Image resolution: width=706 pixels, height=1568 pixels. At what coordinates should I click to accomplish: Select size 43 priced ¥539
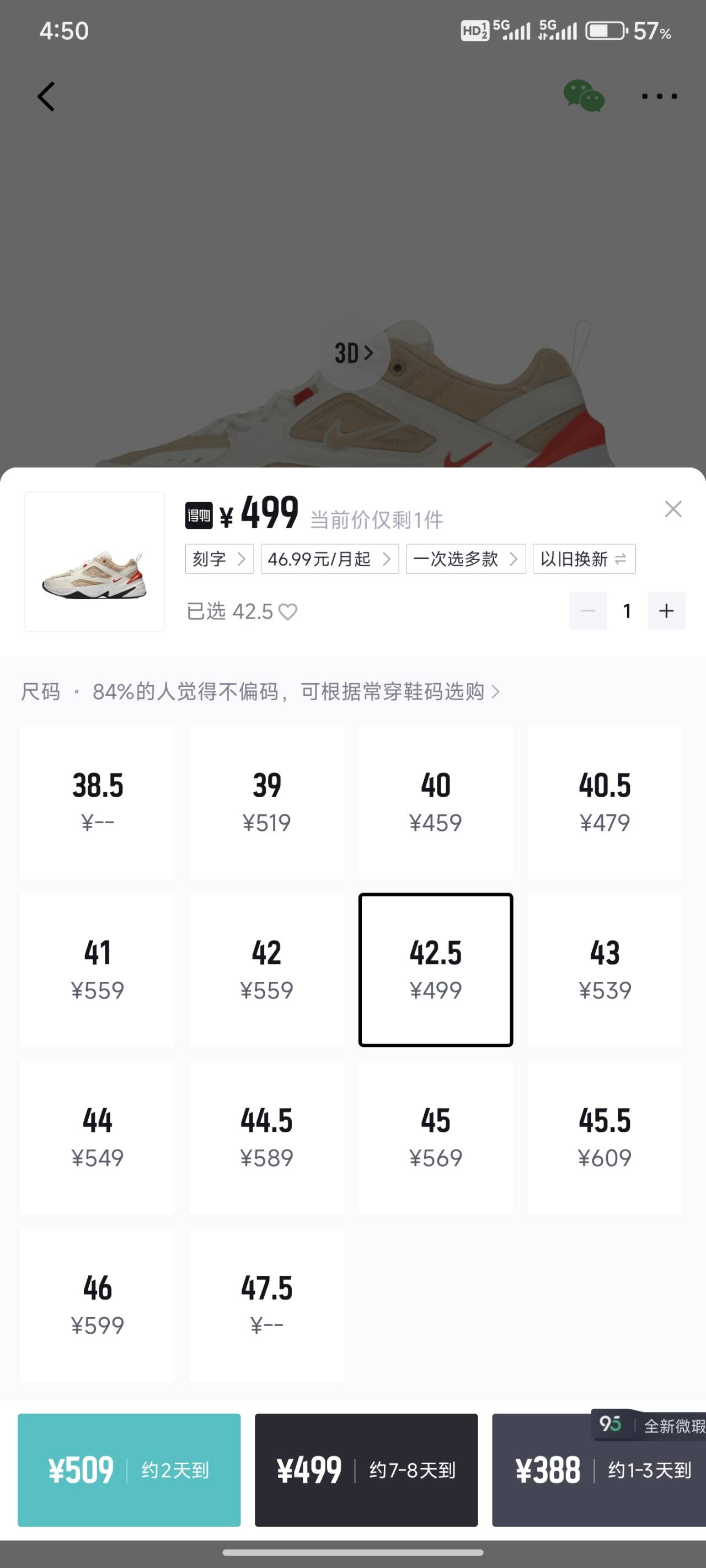point(605,970)
